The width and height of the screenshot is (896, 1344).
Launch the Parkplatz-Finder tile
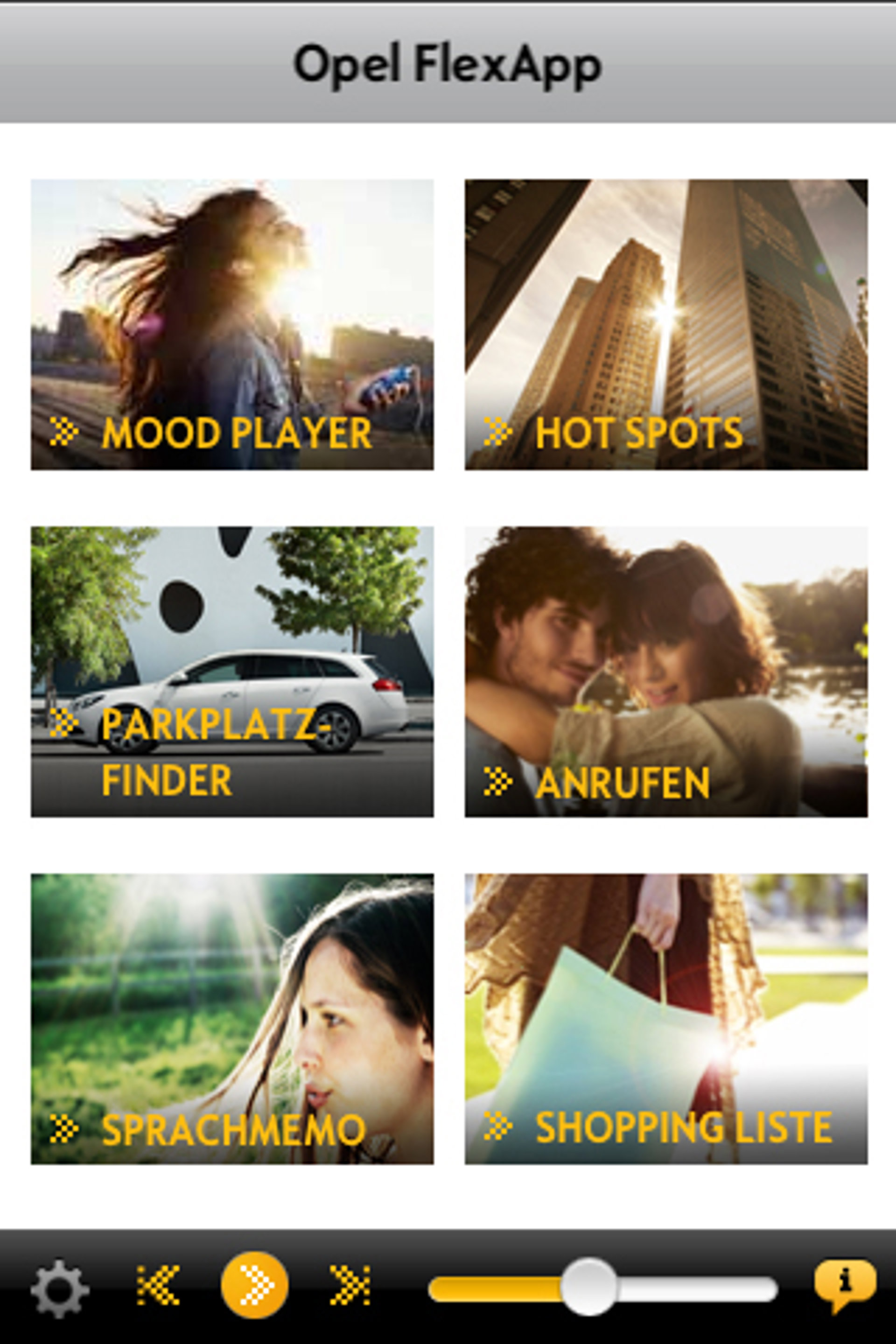232,672
